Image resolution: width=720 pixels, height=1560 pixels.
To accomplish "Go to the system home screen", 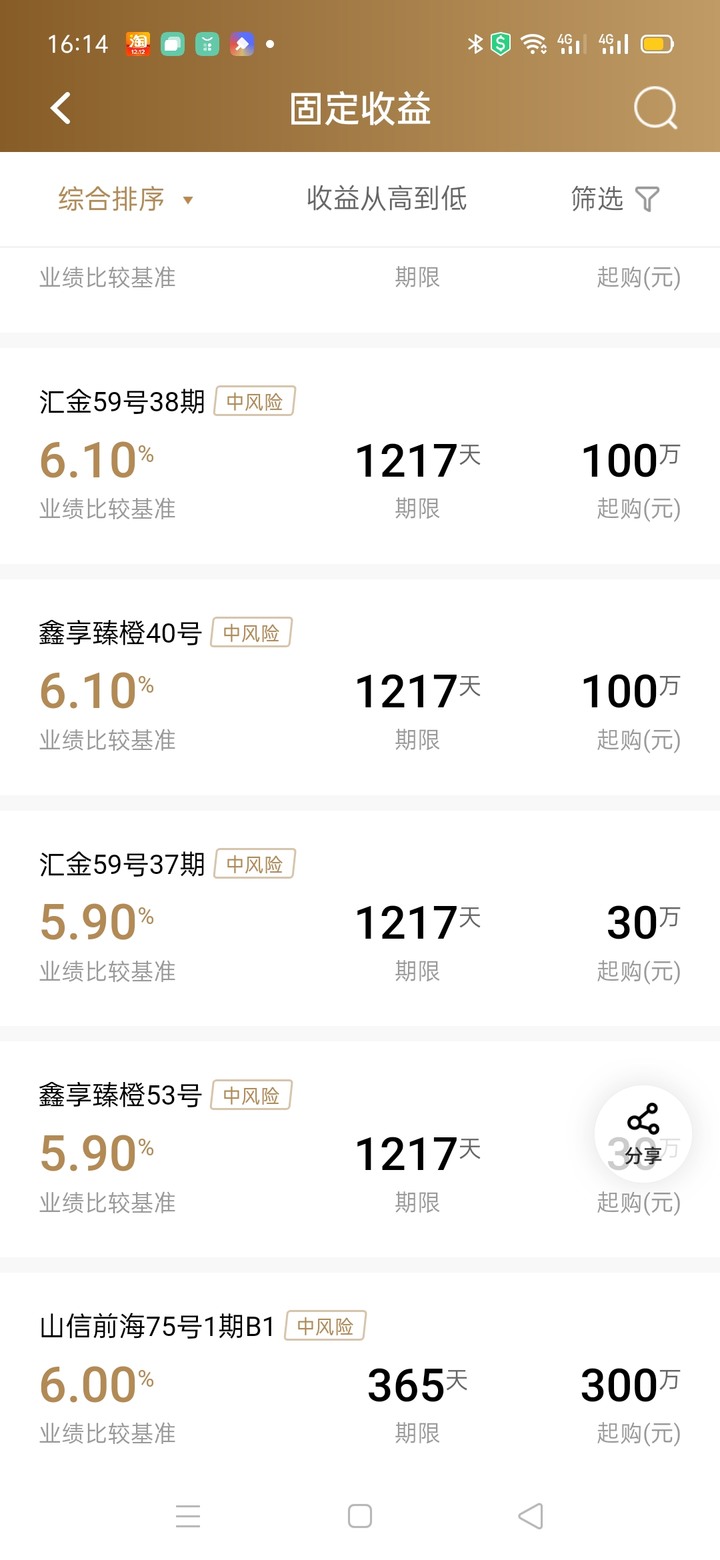I will (x=360, y=1516).
